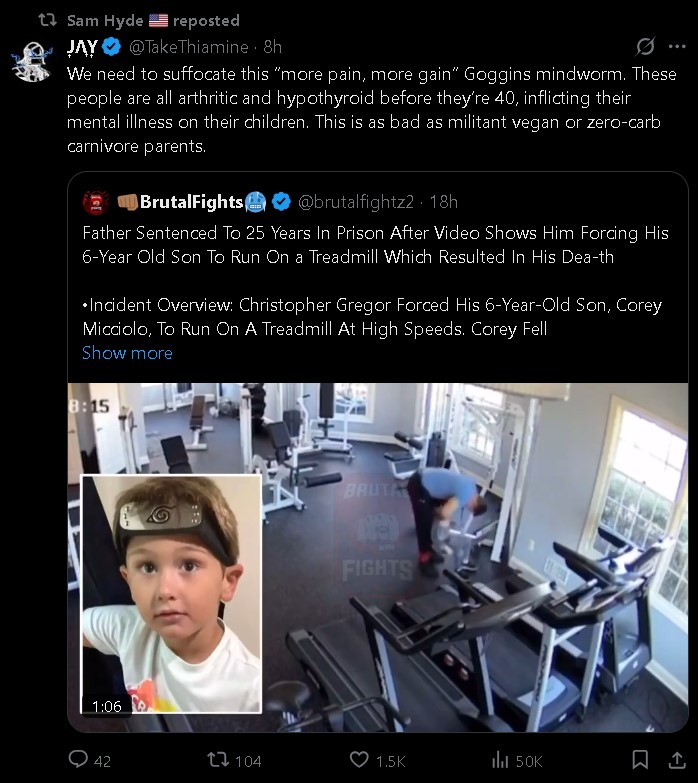Open Sam Hyde's profile from the reposted label
This screenshot has height=783, width=698.
point(105,20)
